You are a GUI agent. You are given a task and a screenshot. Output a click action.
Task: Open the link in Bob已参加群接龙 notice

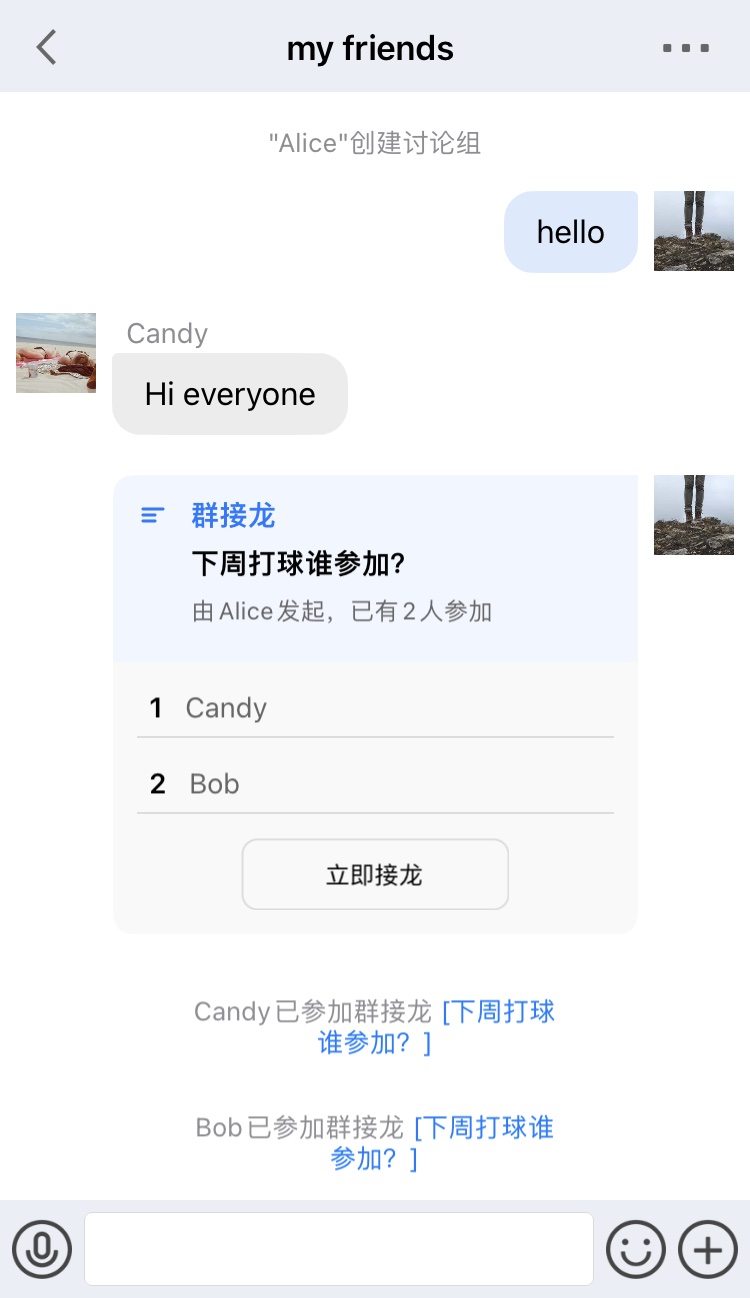[x=484, y=1129]
